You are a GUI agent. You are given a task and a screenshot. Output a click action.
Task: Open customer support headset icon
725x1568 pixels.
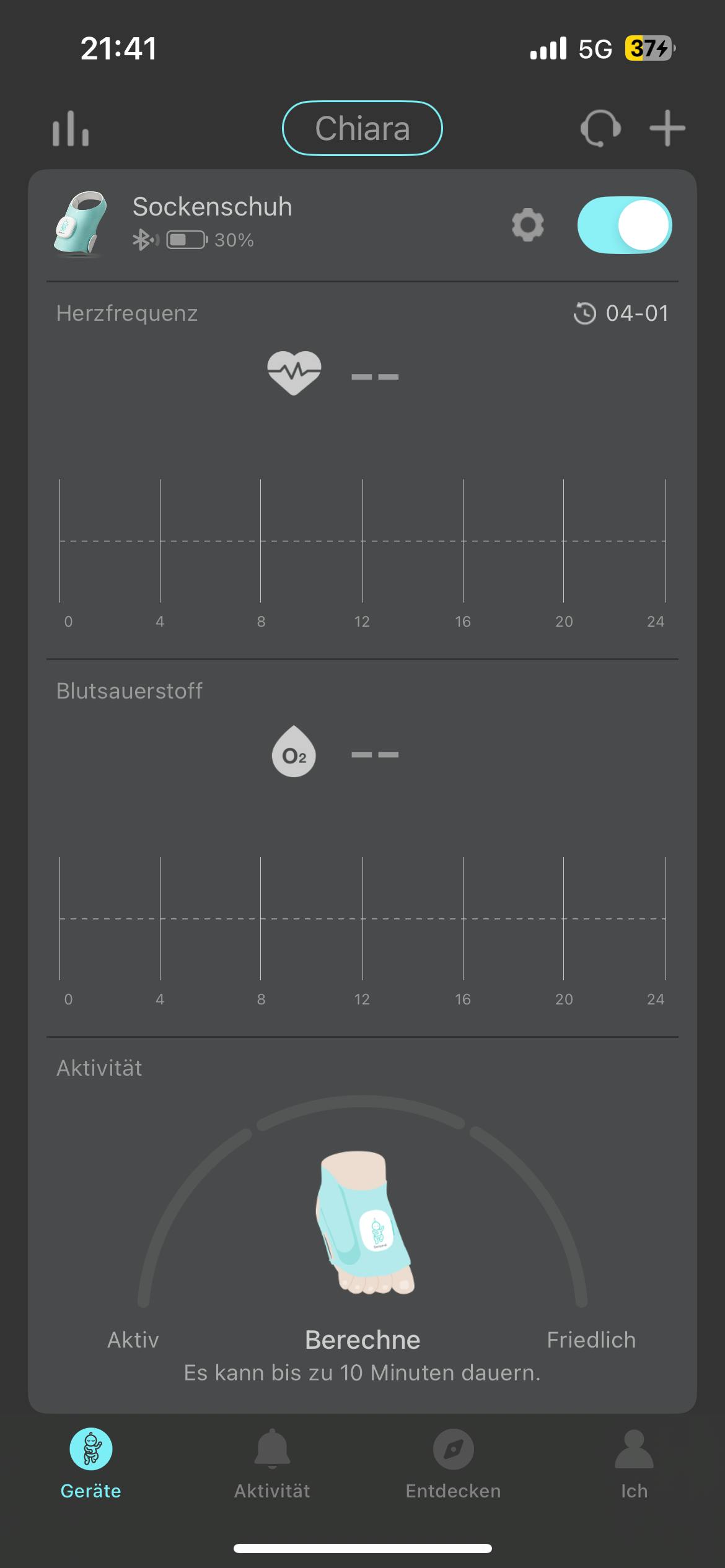pyautogui.click(x=600, y=129)
